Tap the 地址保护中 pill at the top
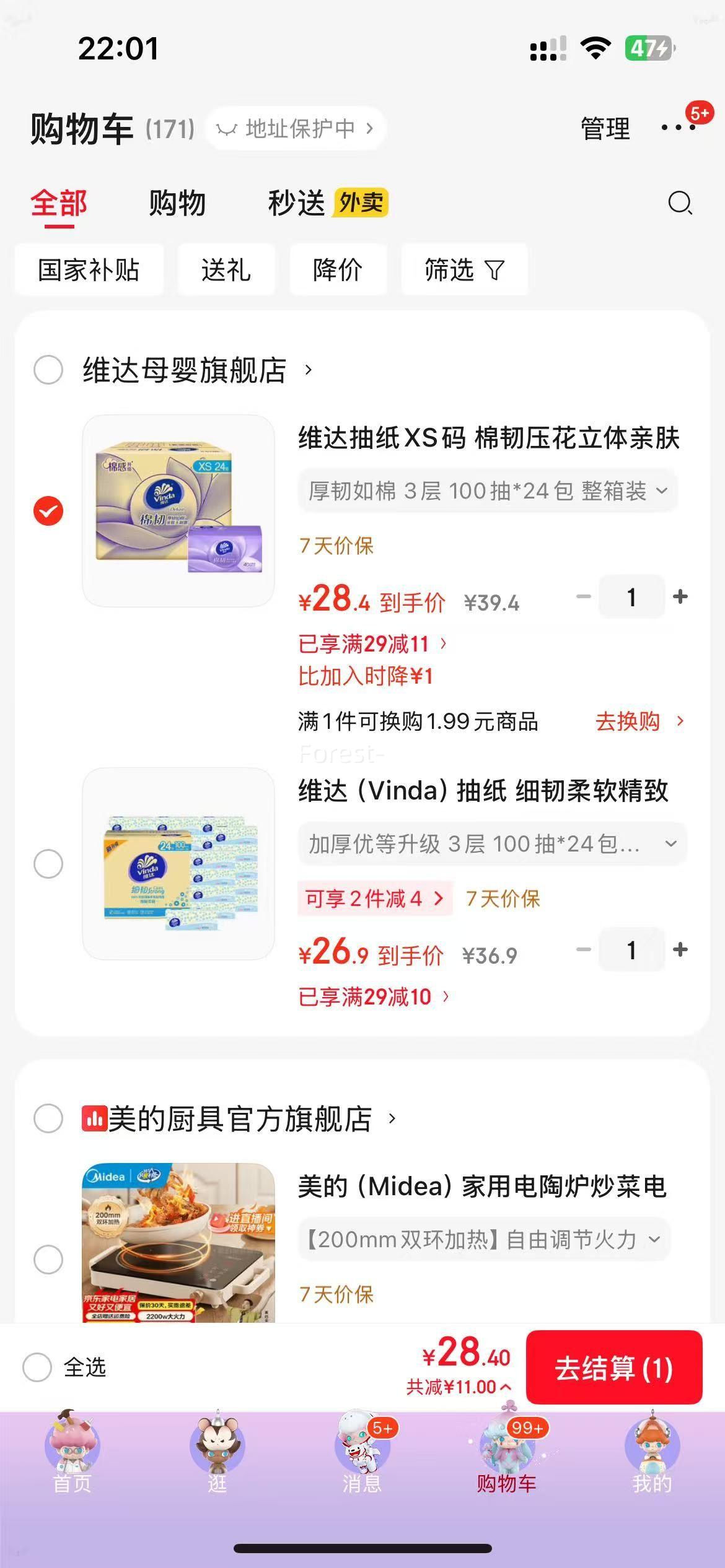 tap(296, 129)
